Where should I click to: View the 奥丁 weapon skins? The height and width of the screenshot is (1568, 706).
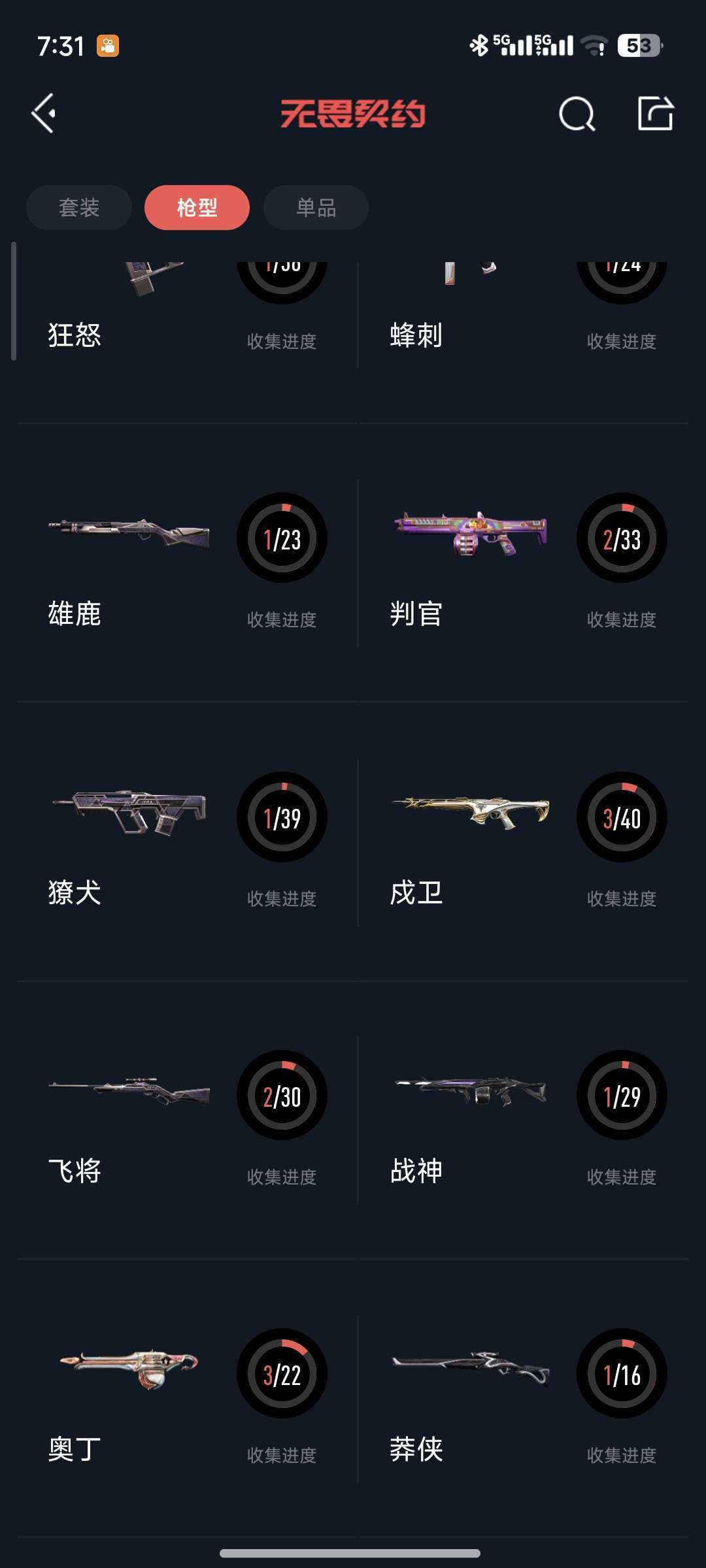click(186, 1399)
